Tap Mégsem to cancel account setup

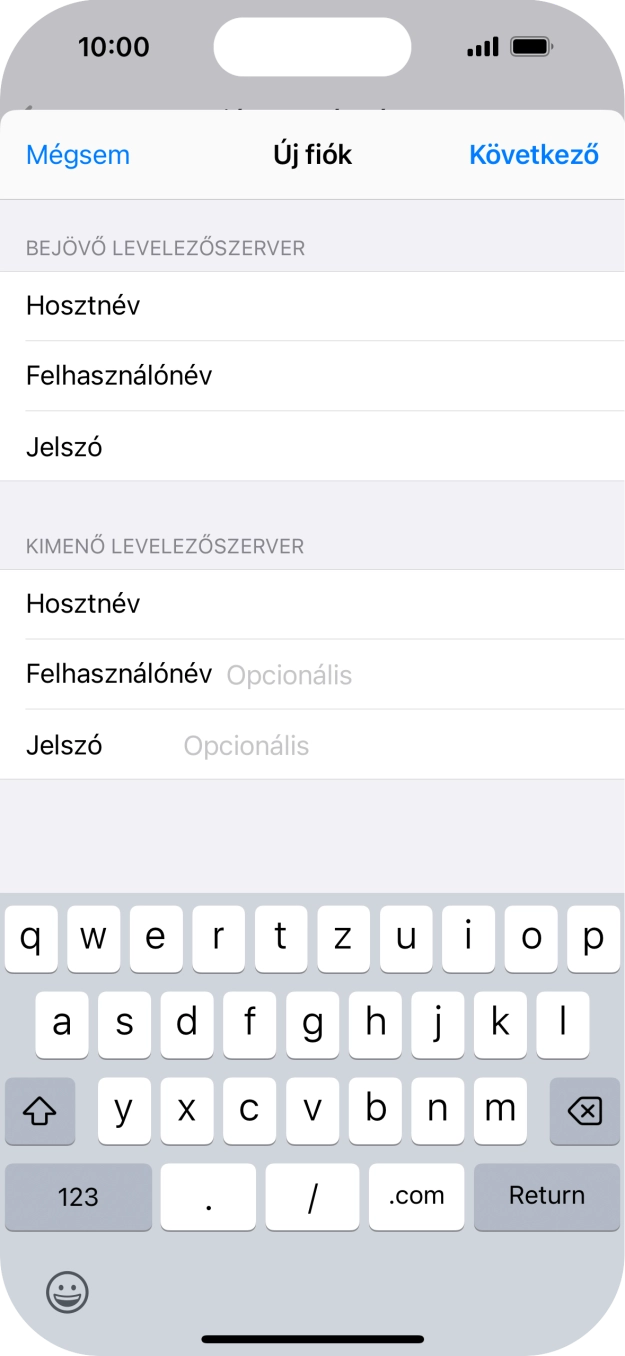(x=78, y=155)
